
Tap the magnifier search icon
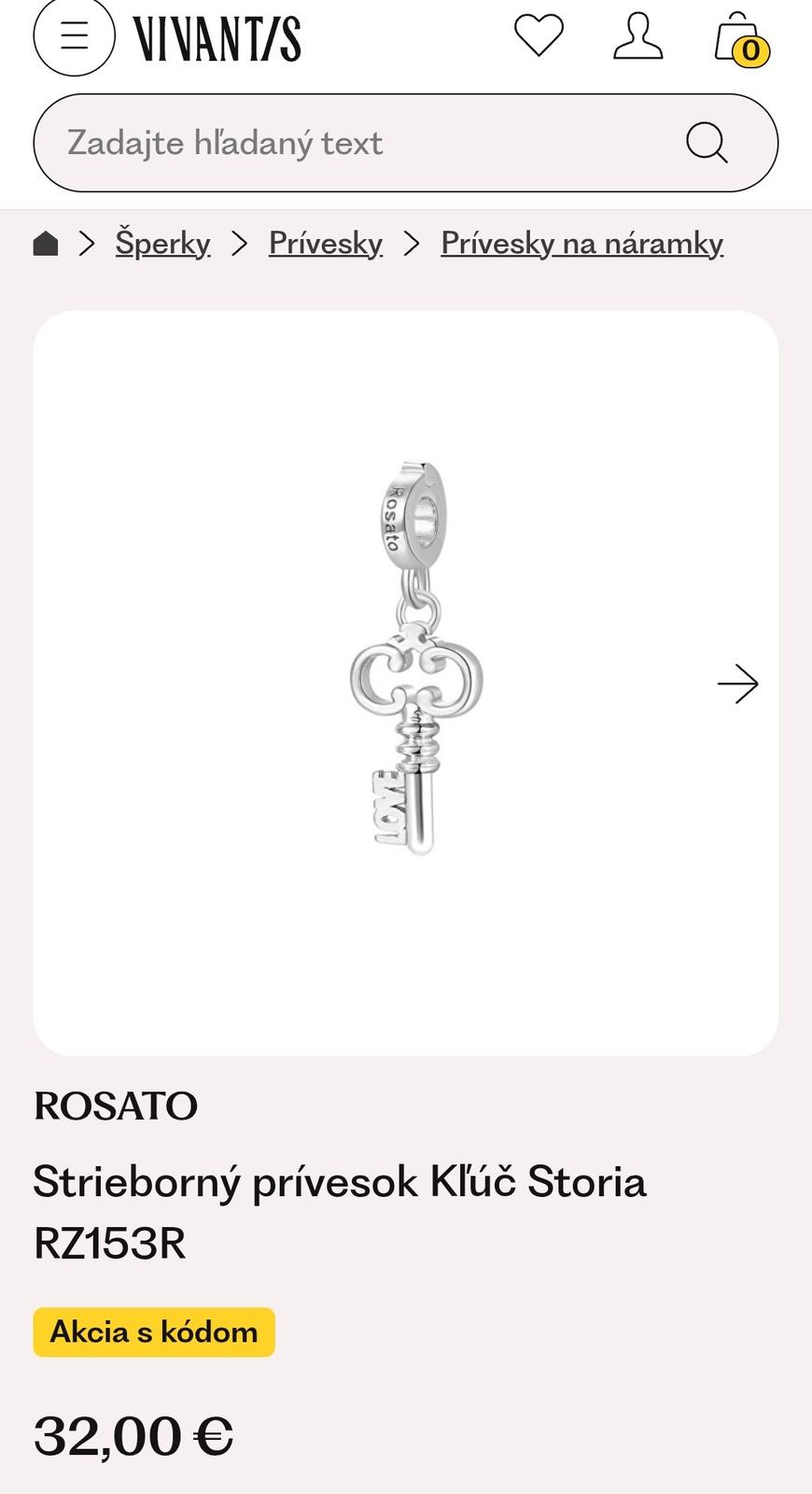pyautogui.click(x=707, y=143)
